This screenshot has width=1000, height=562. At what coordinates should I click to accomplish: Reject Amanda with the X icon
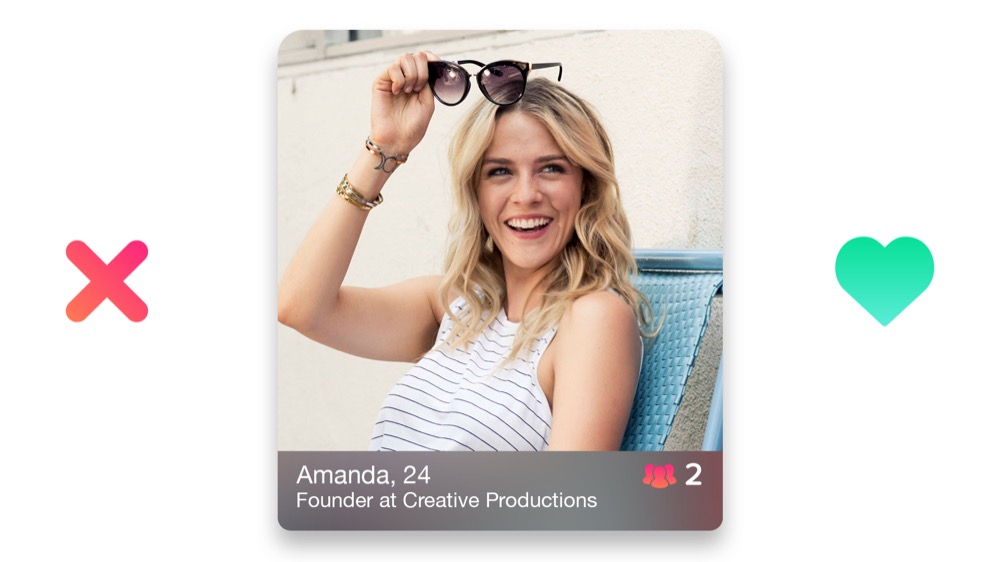107,281
